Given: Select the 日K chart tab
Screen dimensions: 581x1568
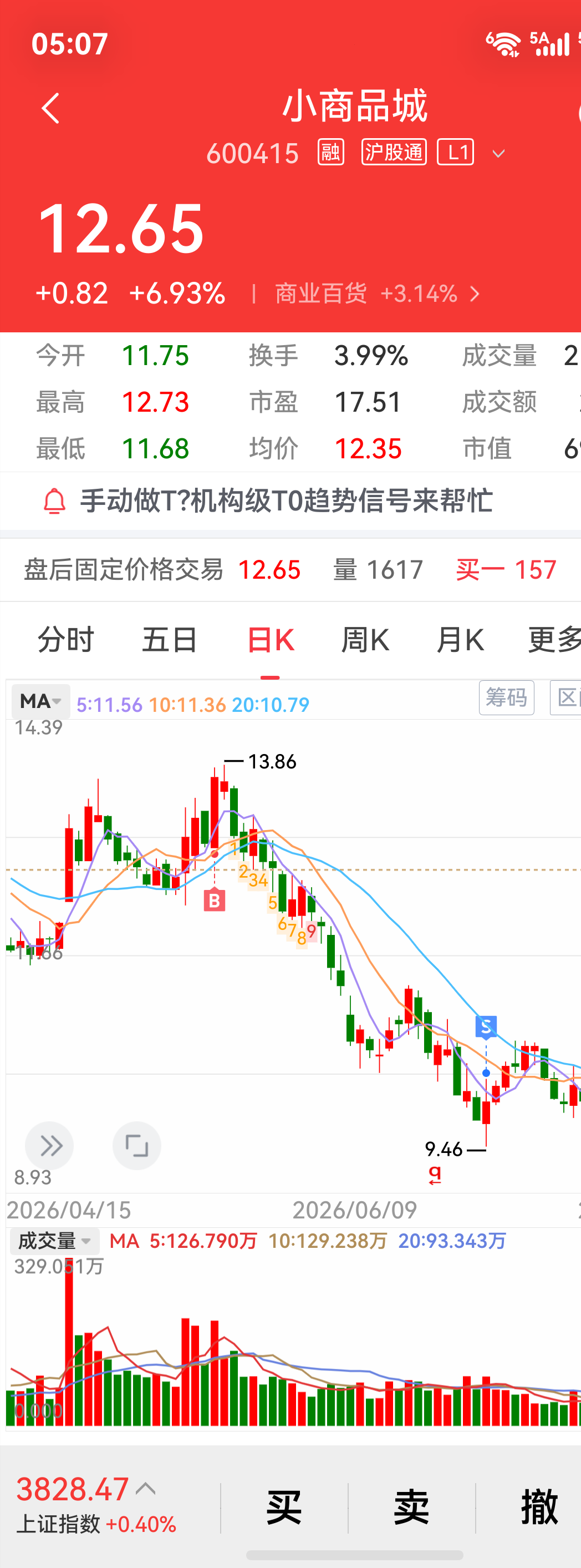Looking at the screenshot, I should pos(271,640).
